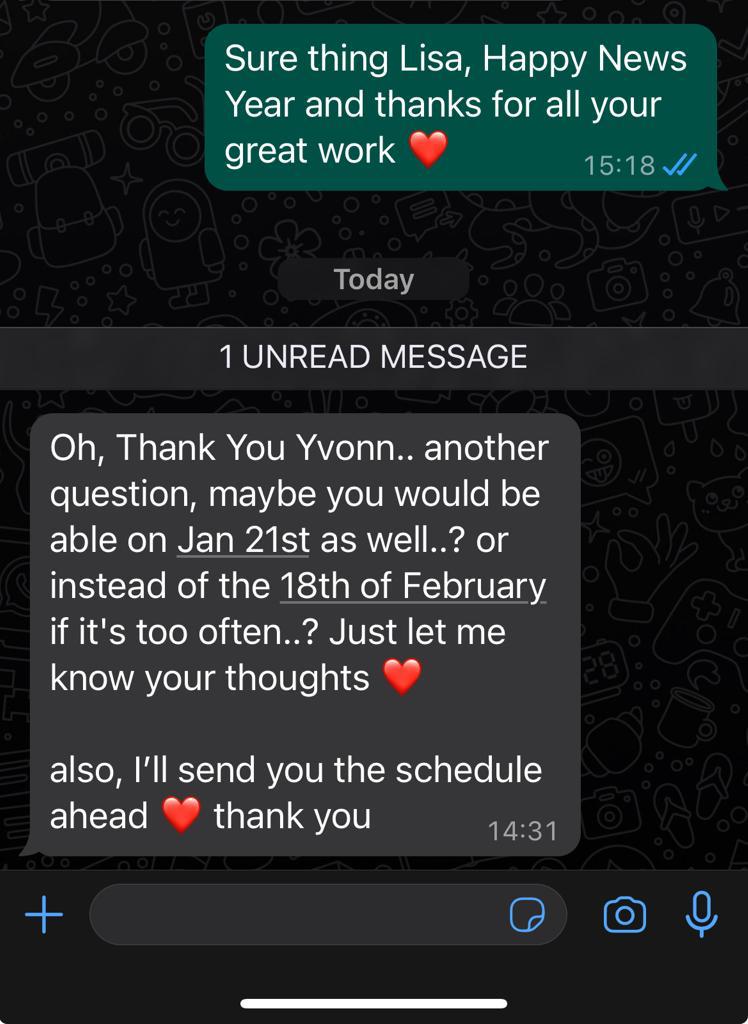This screenshot has height=1024, width=748.
Task: Open the attachment plus menu
Action: click(43, 914)
